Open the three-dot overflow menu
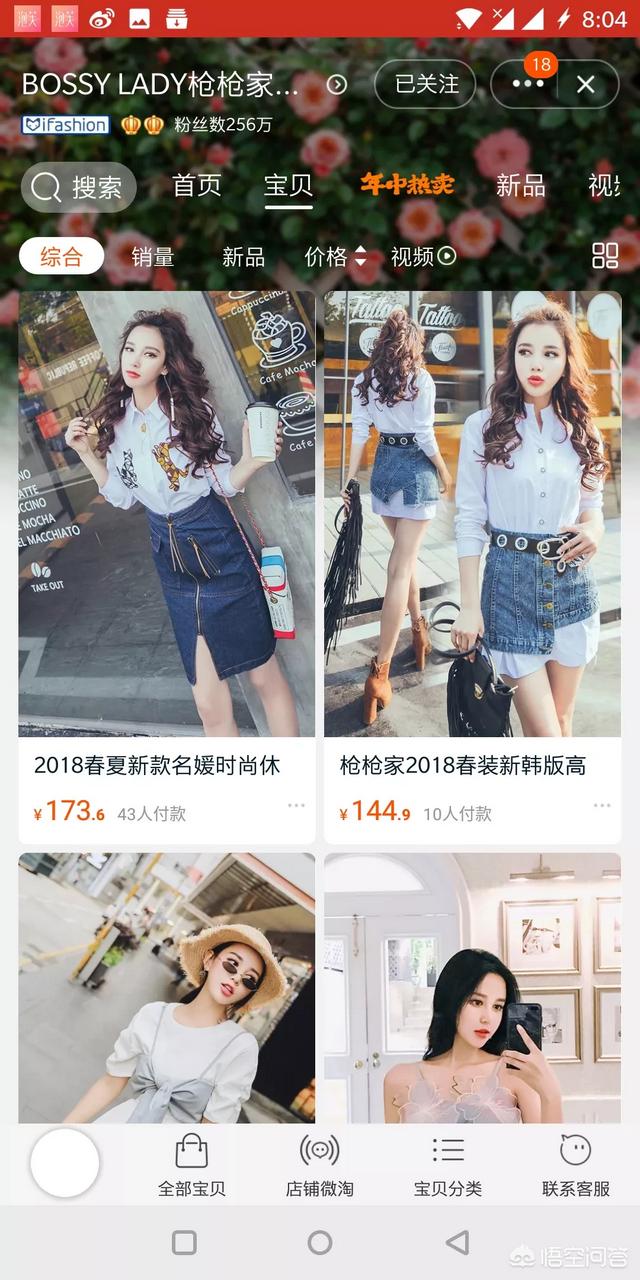This screenshot has height=1280, width=640. tap(528, 84)
